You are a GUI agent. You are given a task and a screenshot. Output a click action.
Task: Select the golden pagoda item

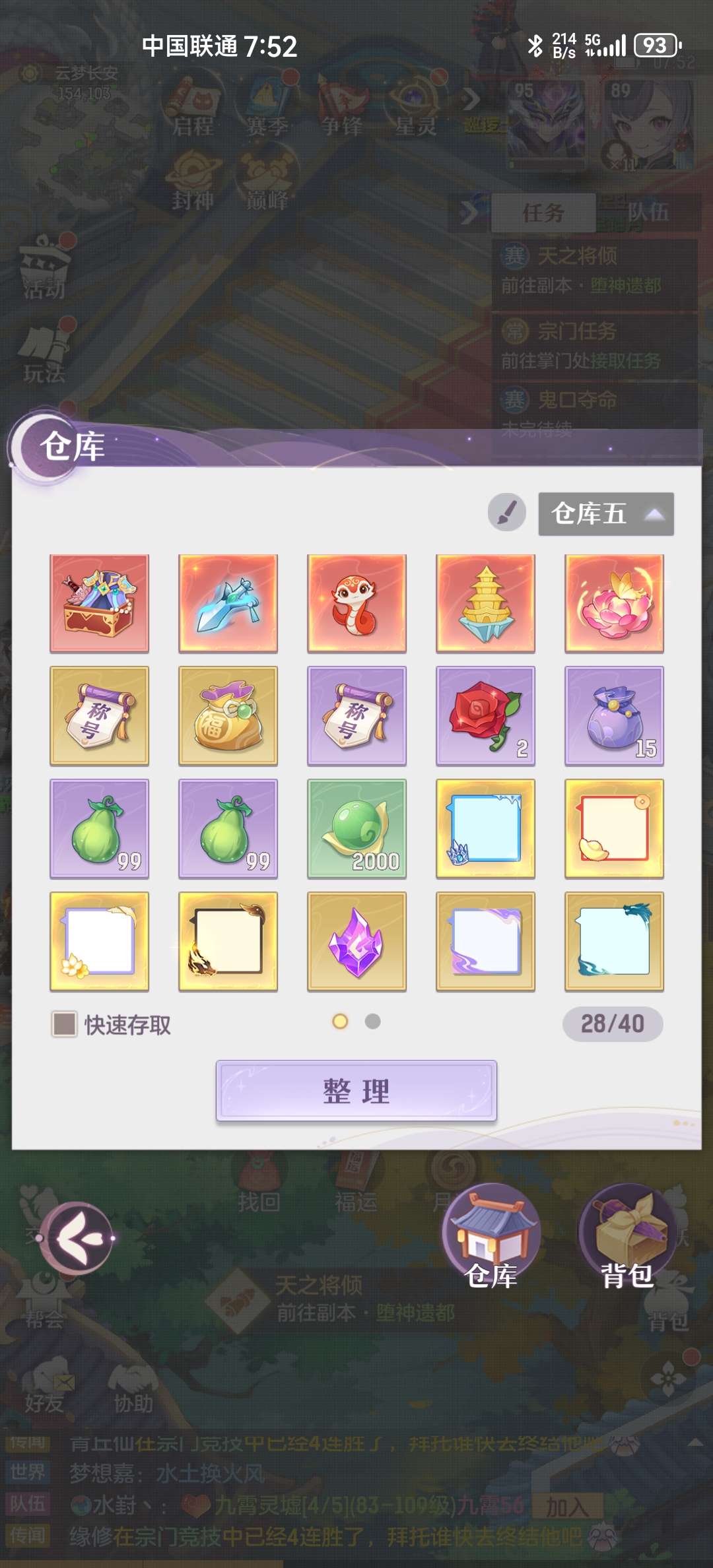coord(485,603)
